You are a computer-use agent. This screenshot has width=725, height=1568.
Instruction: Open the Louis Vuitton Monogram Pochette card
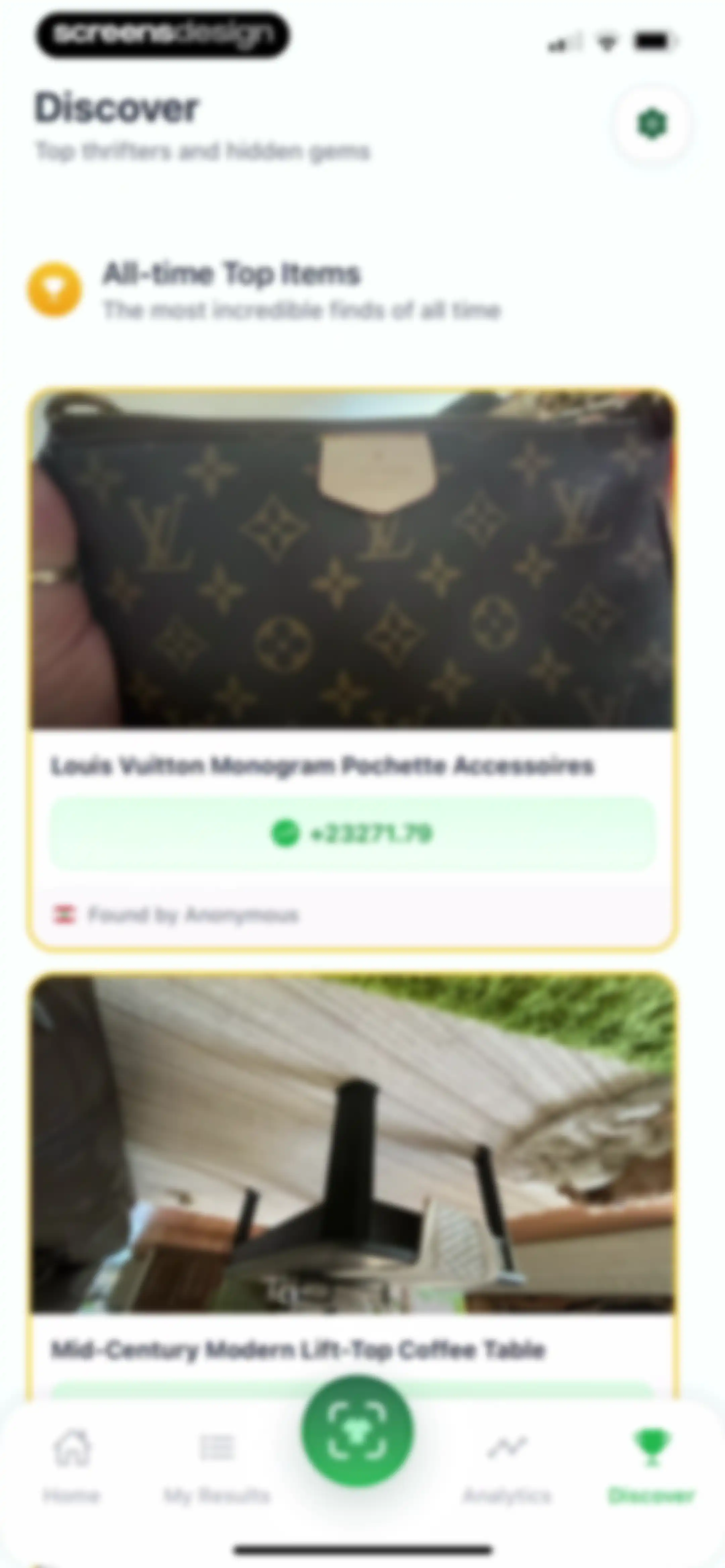(x=352, y=668)
